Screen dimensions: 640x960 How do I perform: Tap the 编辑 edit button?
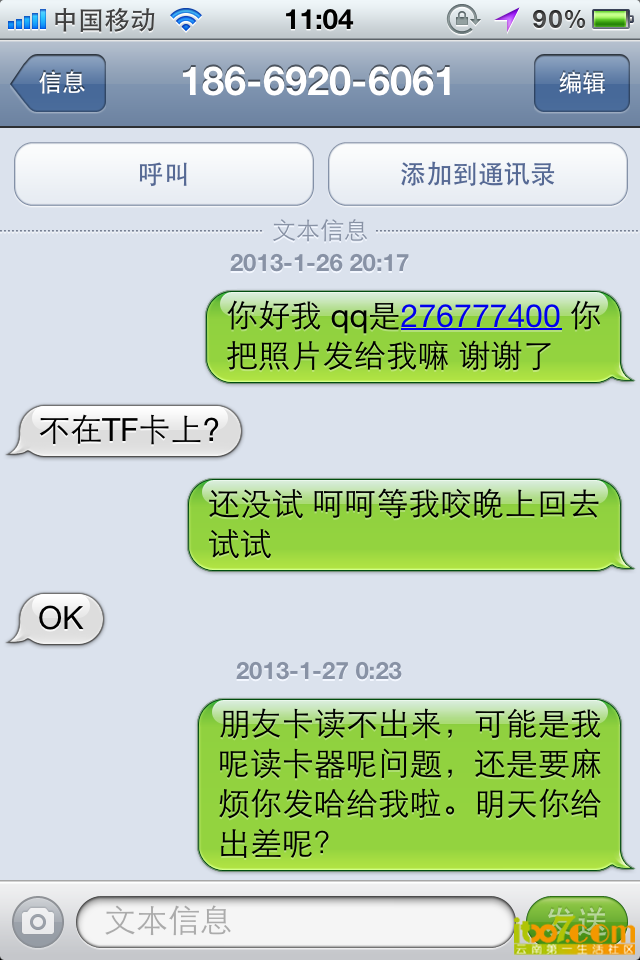click(x=581, y=83)
